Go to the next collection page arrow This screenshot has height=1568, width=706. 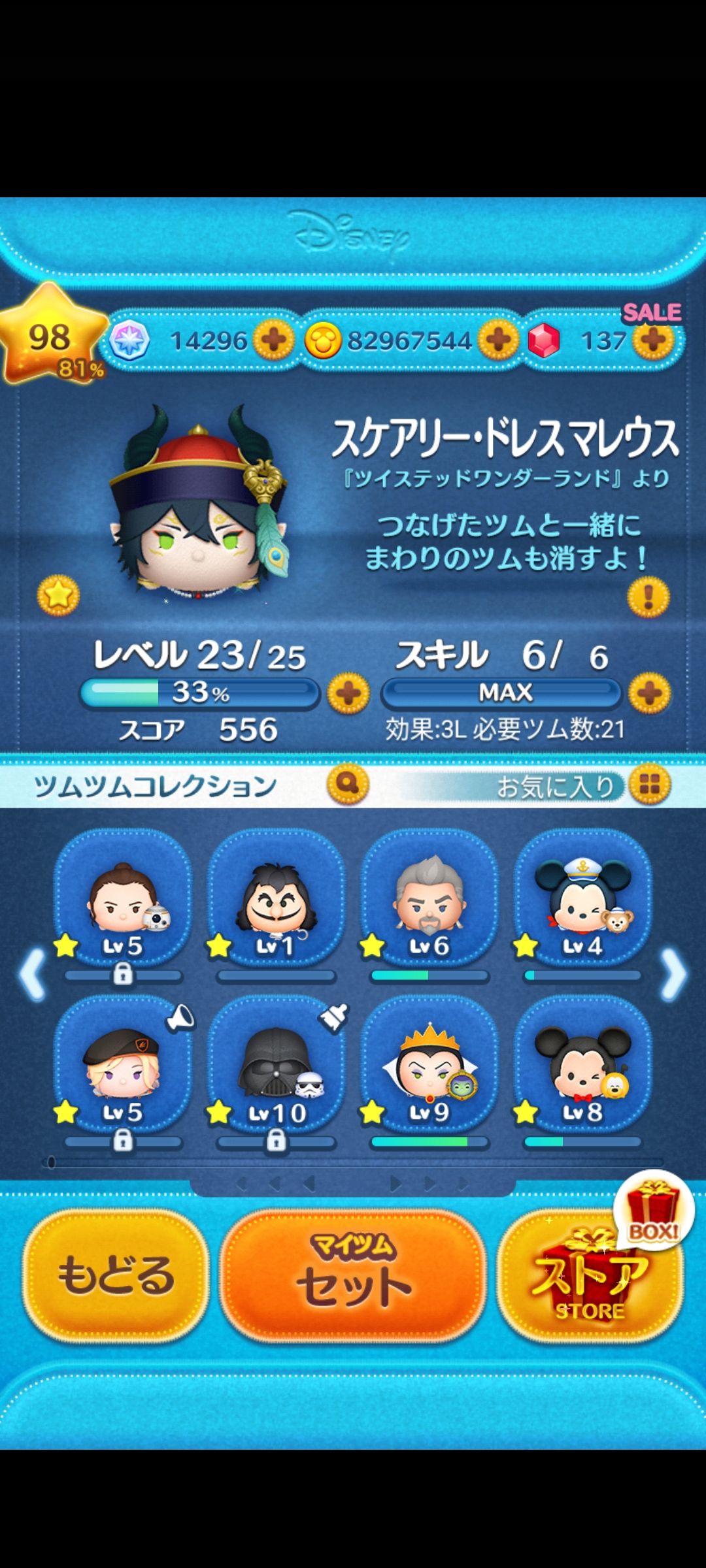pos(673,974)
